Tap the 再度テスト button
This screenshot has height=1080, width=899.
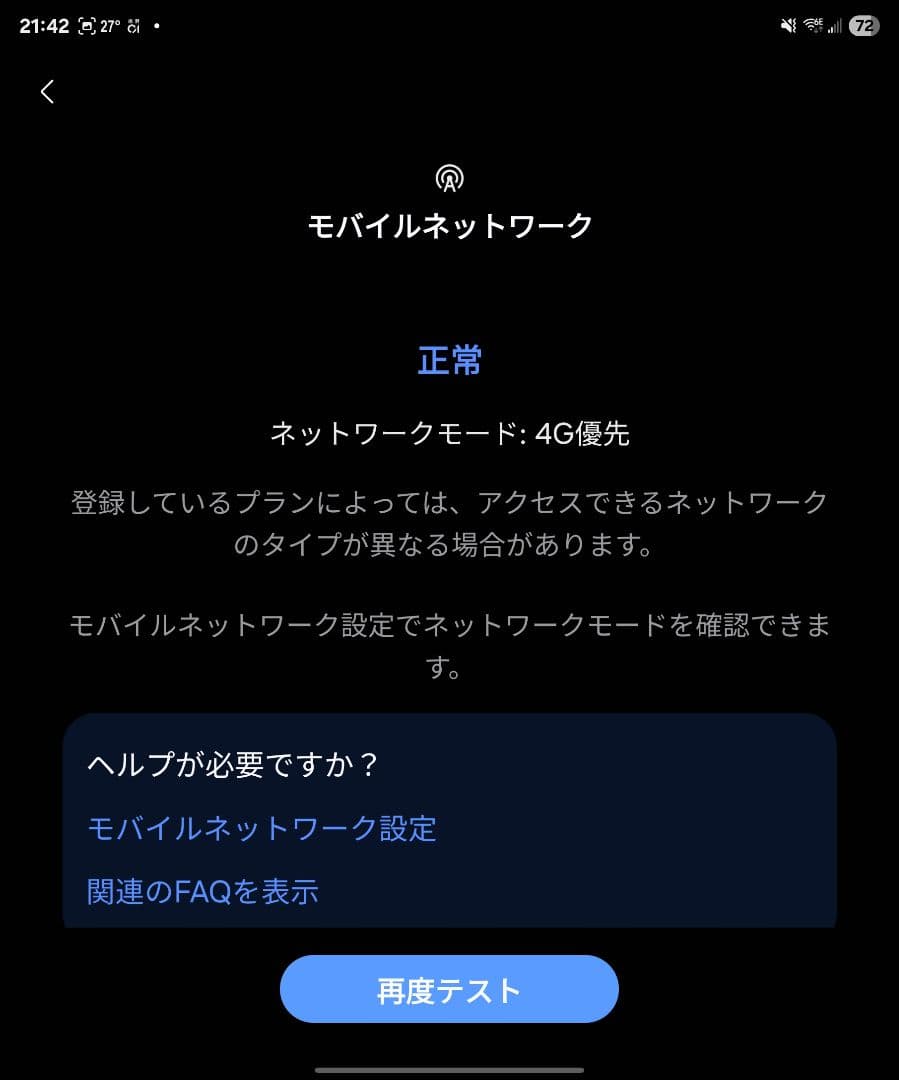click(449, 989)
